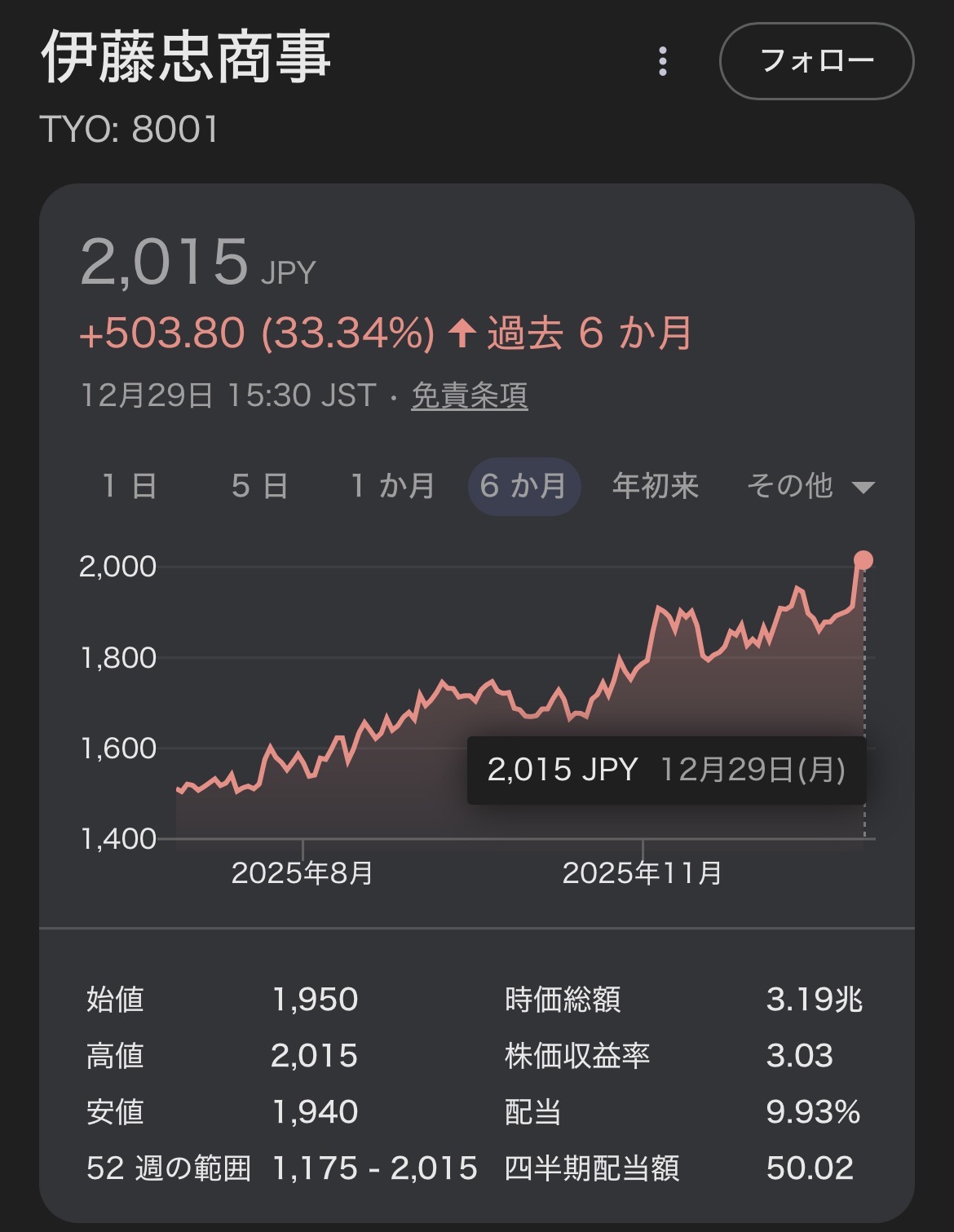Select the 5 日 chart range
This screenshot has width=954, height=1232.
(x=259, y=486)
